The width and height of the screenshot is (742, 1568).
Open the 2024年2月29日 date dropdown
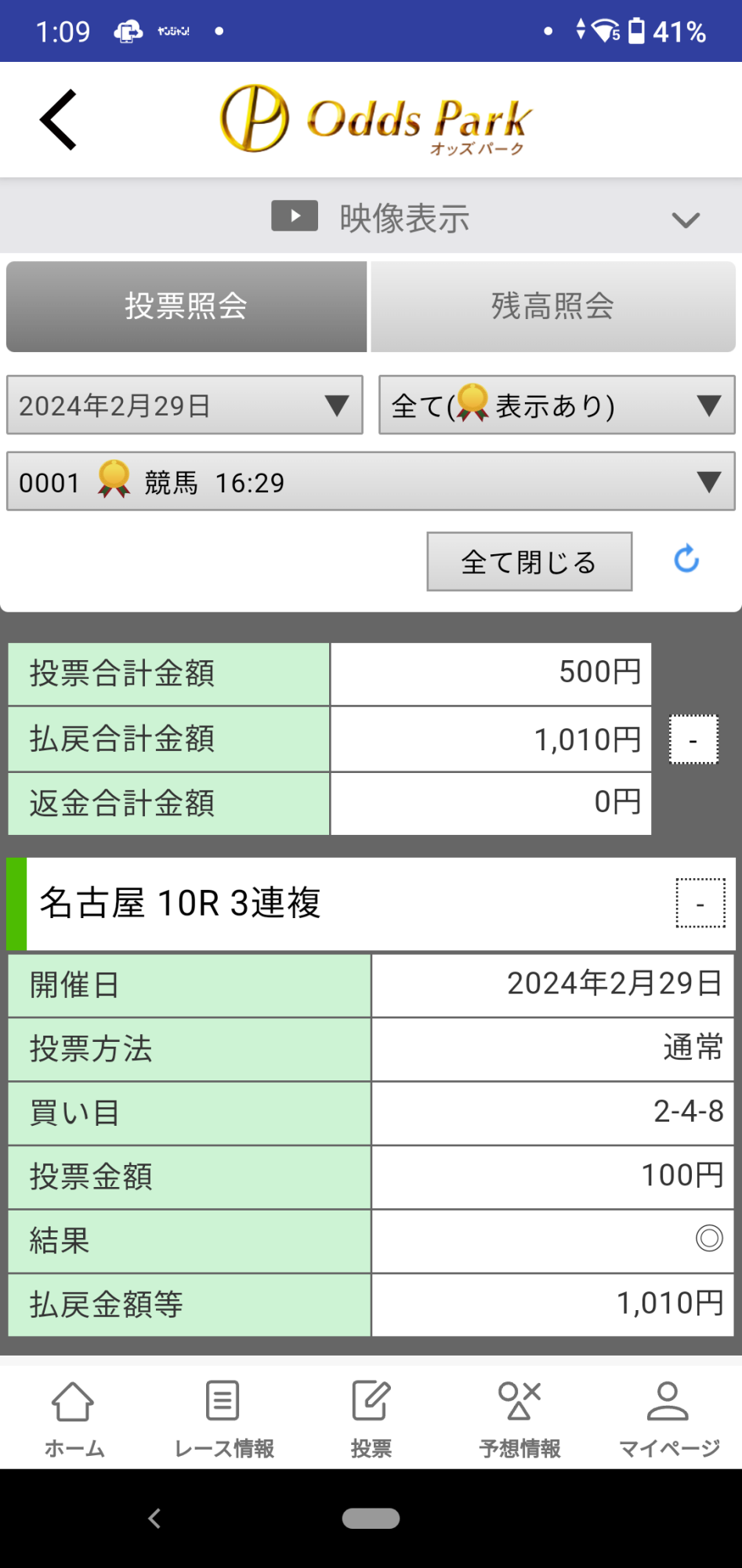click(185, 405)
